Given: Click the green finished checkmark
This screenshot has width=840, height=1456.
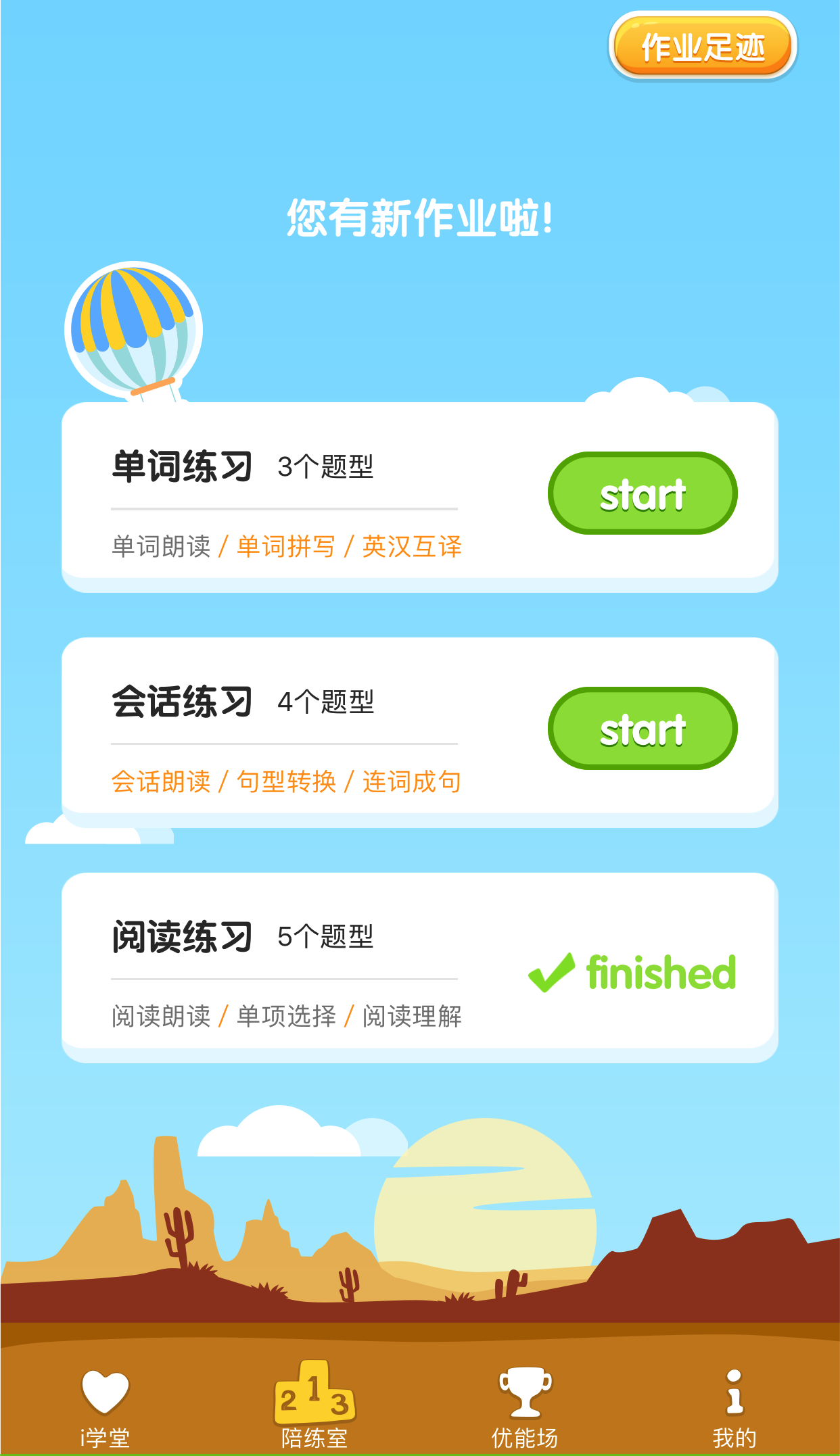Looking at the screenshot, I should 551,972.
